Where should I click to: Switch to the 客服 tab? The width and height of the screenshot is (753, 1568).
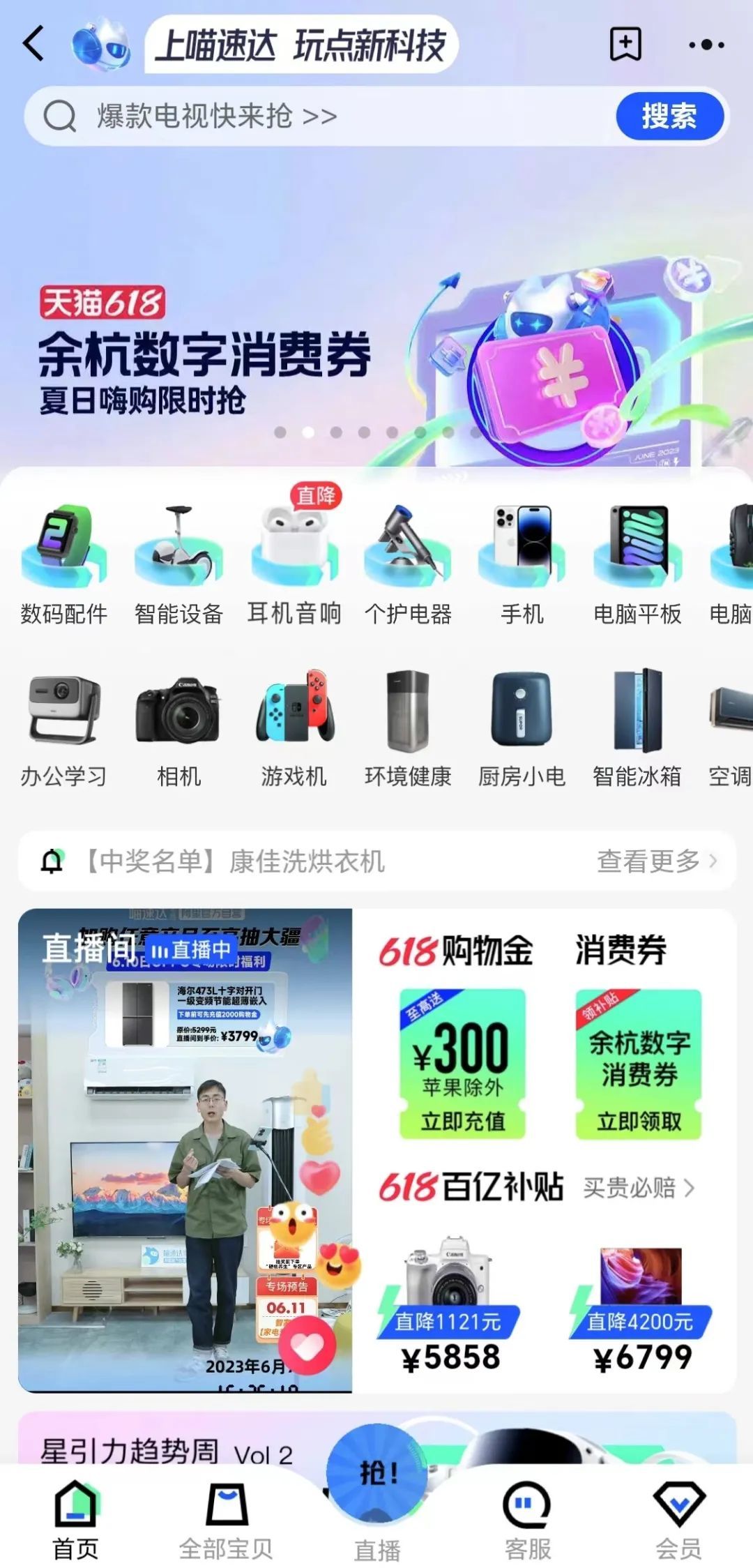click(x=527, y=1521)
